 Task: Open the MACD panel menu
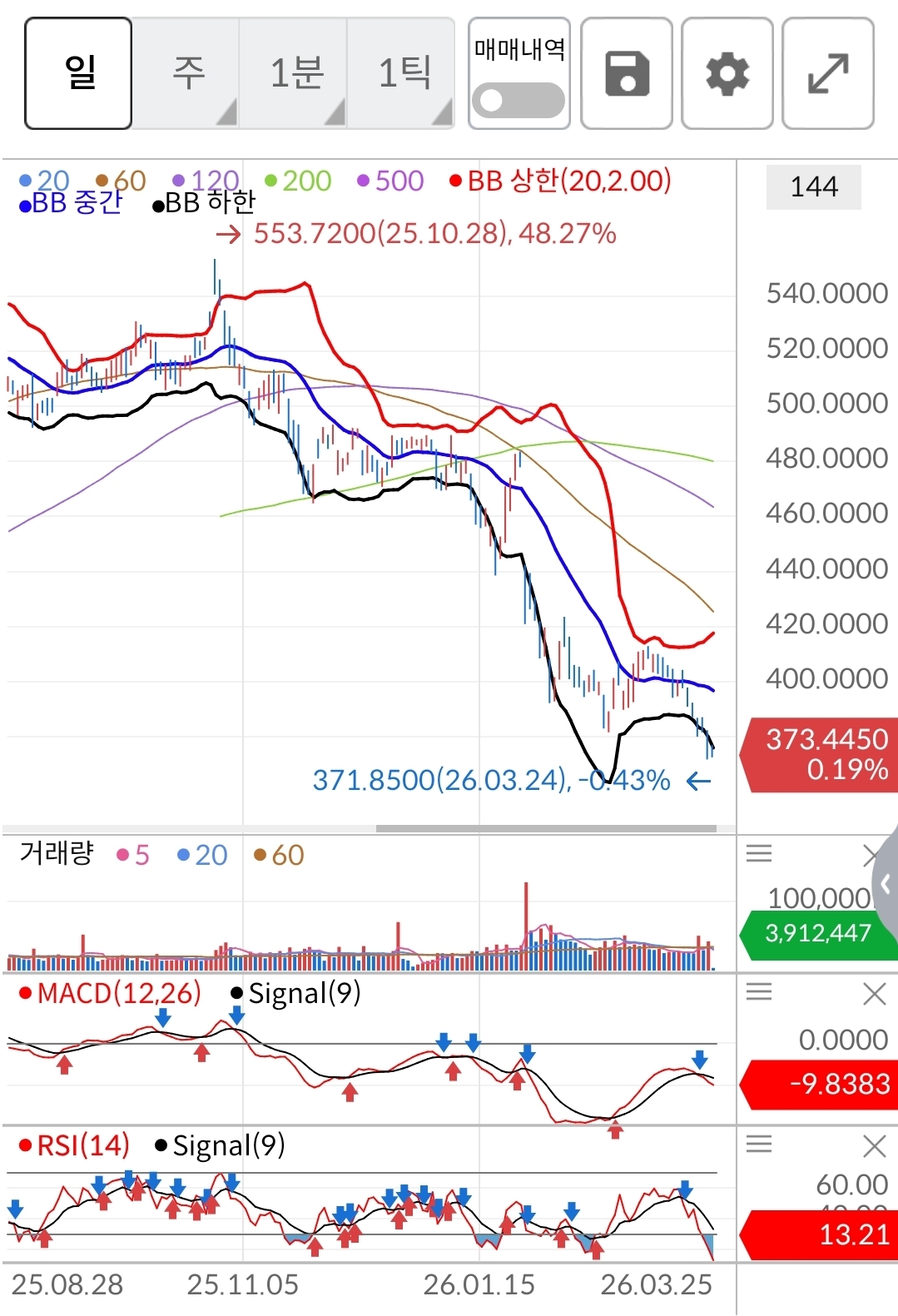759,991
